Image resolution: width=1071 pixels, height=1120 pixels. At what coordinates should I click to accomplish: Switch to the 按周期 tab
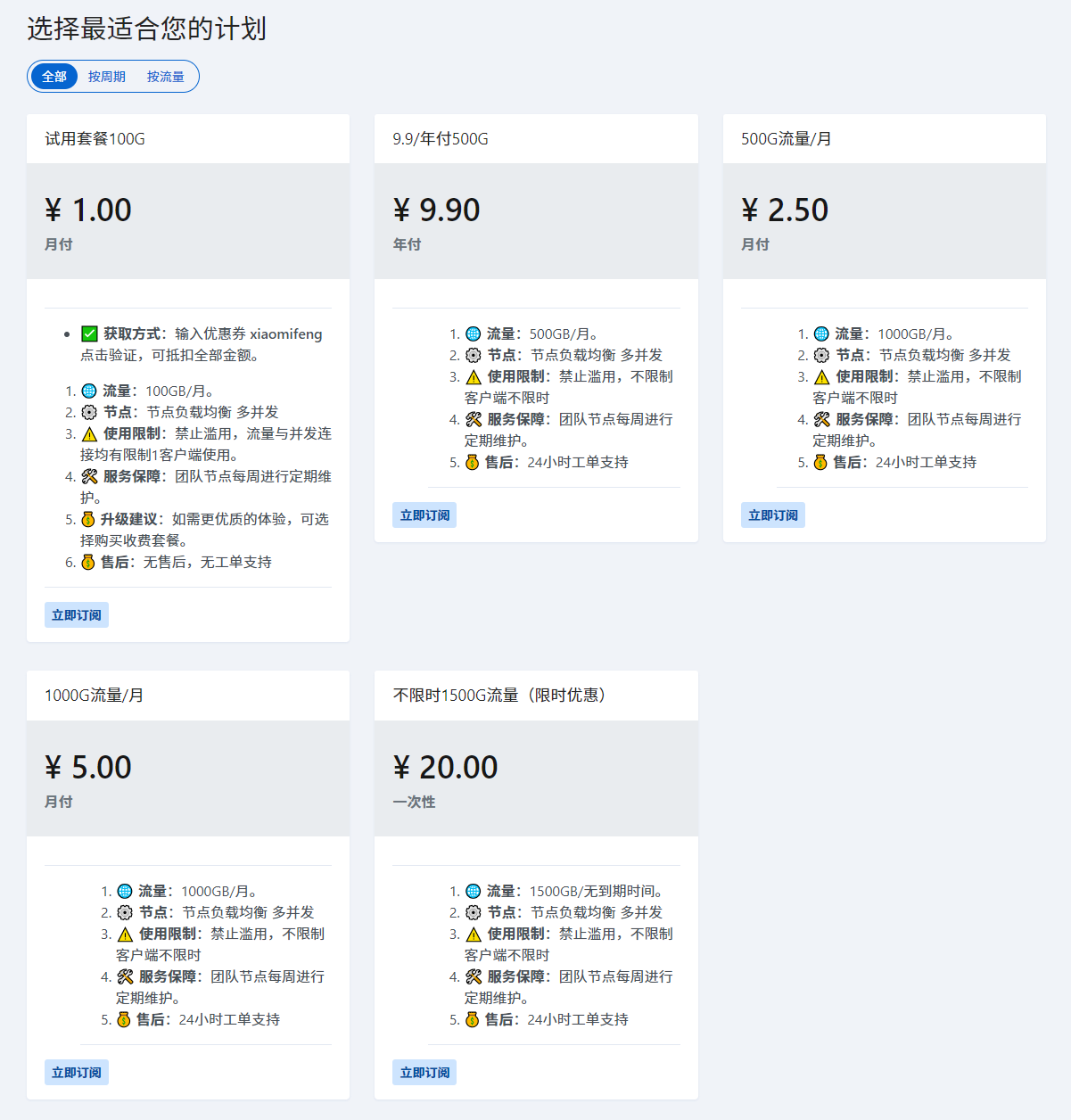[107, 77]
